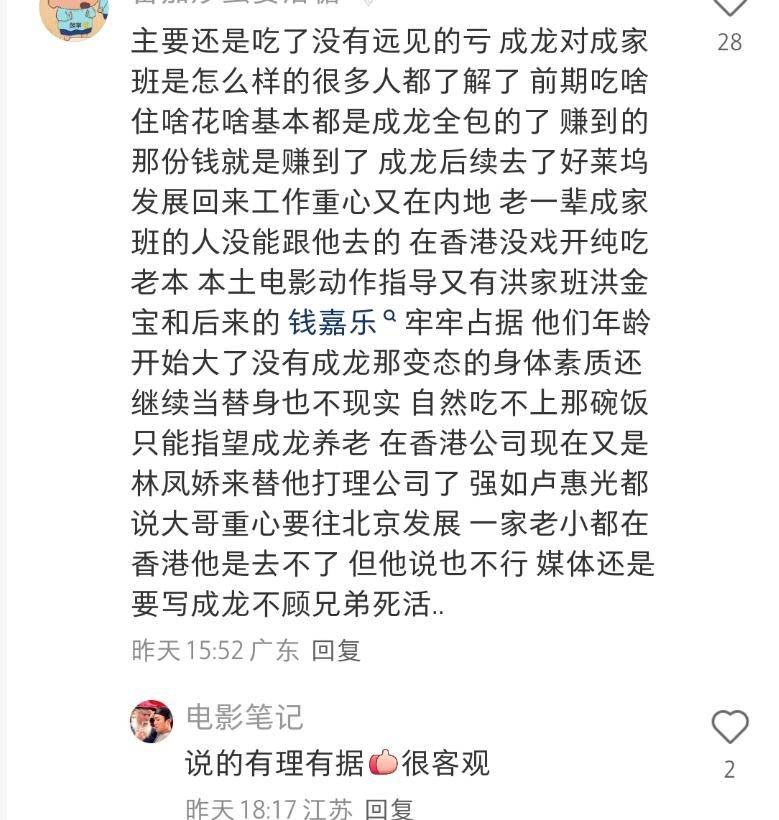Reply to the comment posted 昨天 15:52
The width and height of the screenshot is (779, 820).
335,650
